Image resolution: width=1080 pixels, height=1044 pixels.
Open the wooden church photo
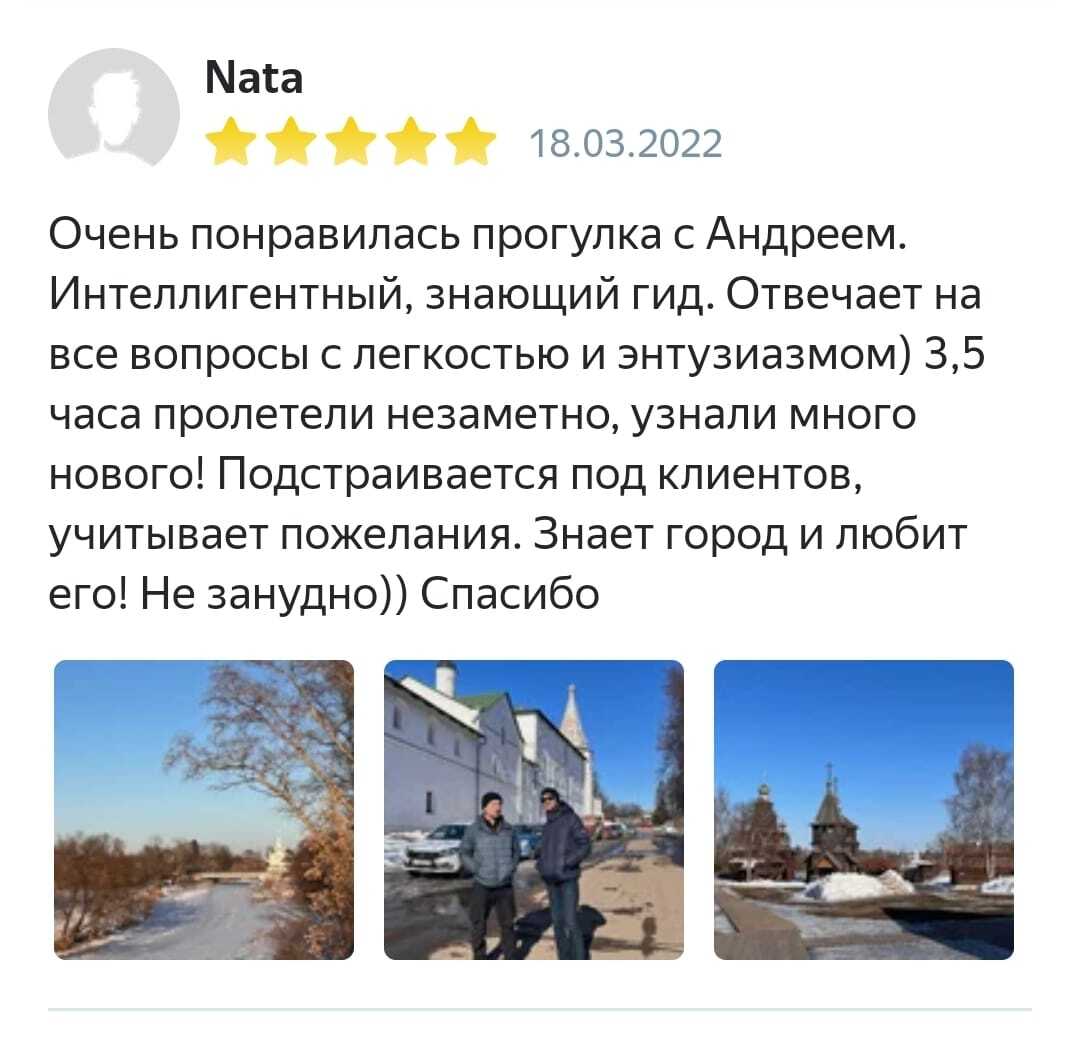coord(864,809)
